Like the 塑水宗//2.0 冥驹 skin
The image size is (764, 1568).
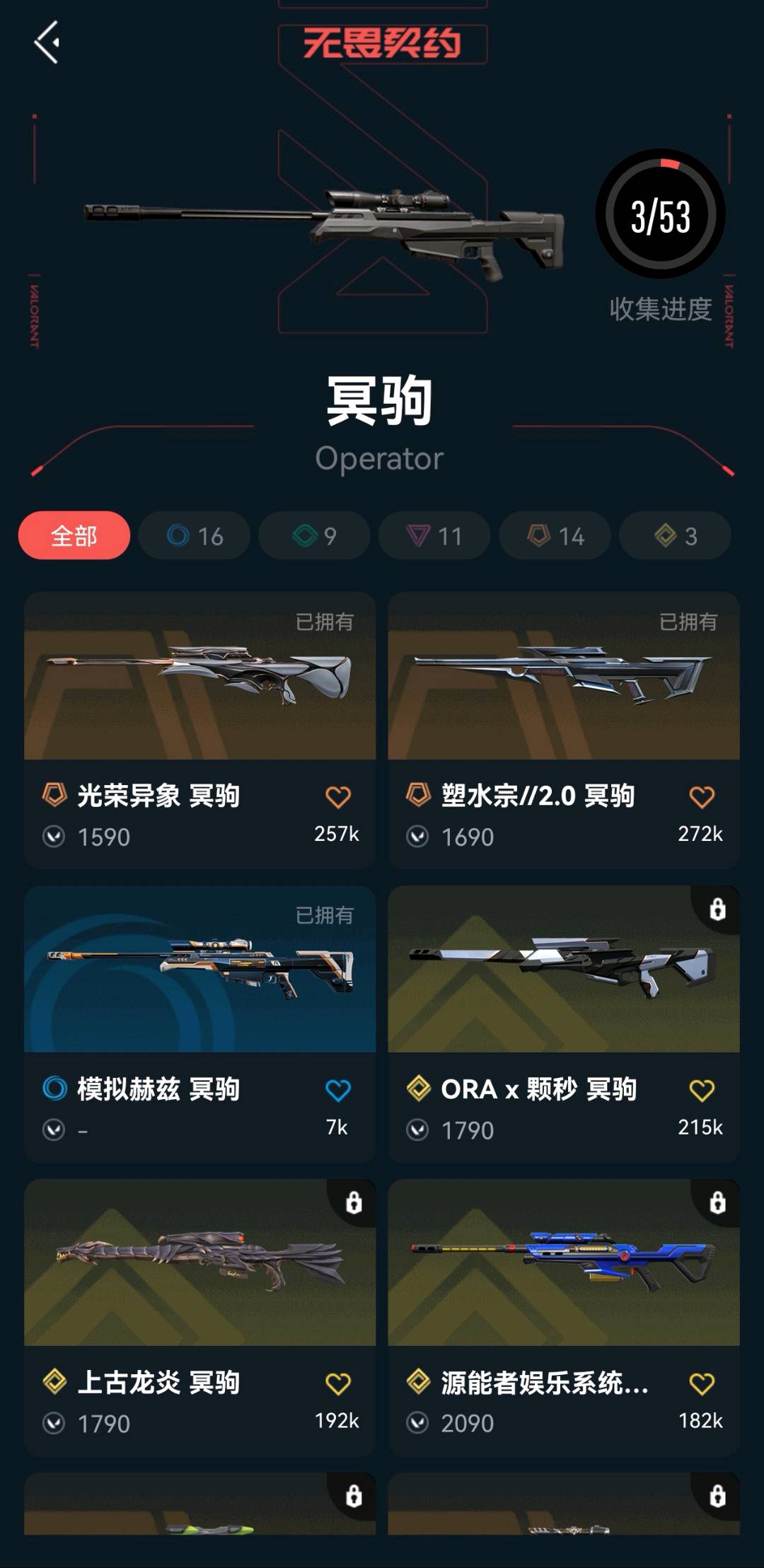click(x=702, y=797)
